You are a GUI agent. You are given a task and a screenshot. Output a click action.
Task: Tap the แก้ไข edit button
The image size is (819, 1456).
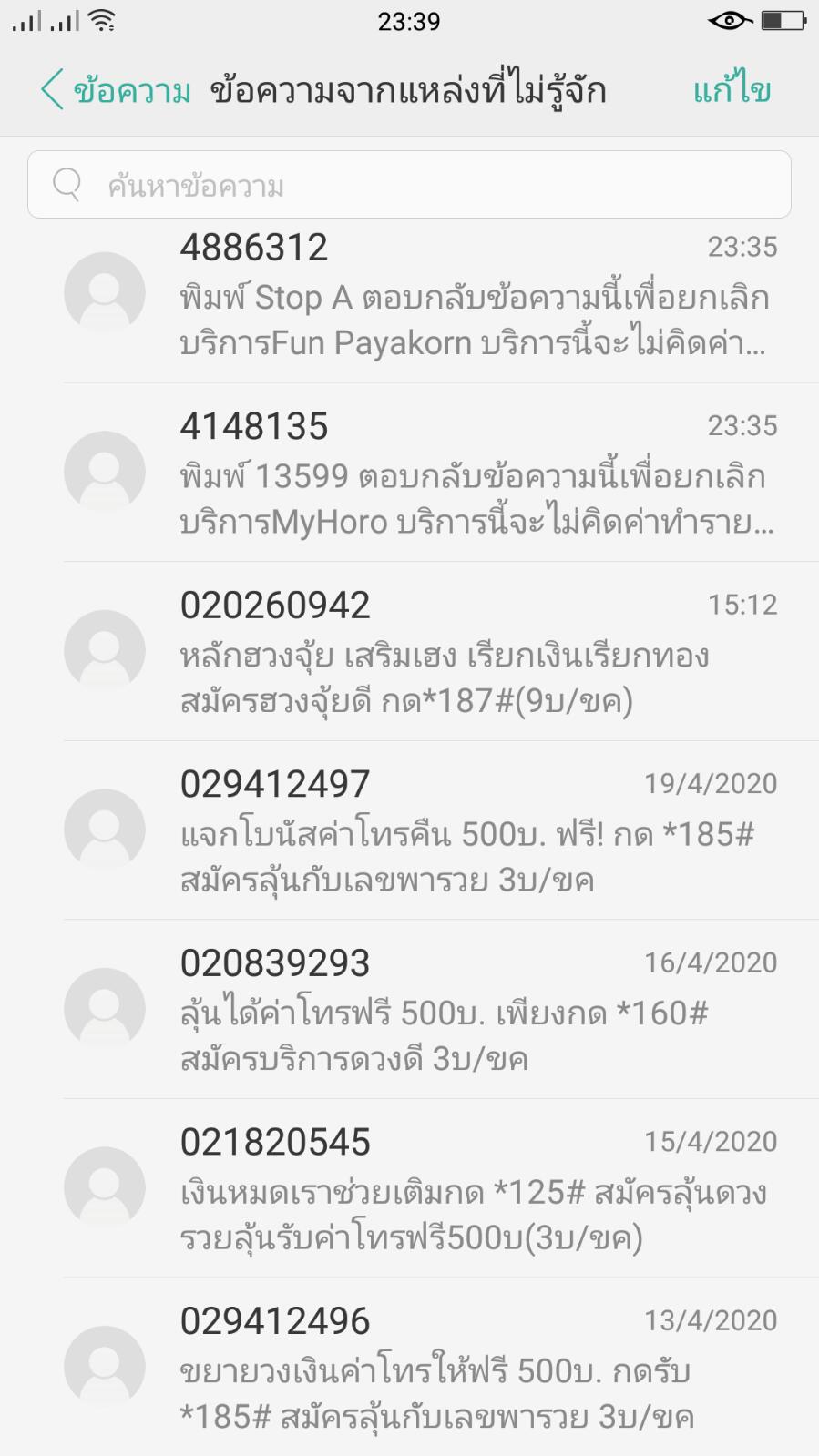pos(732,90)
